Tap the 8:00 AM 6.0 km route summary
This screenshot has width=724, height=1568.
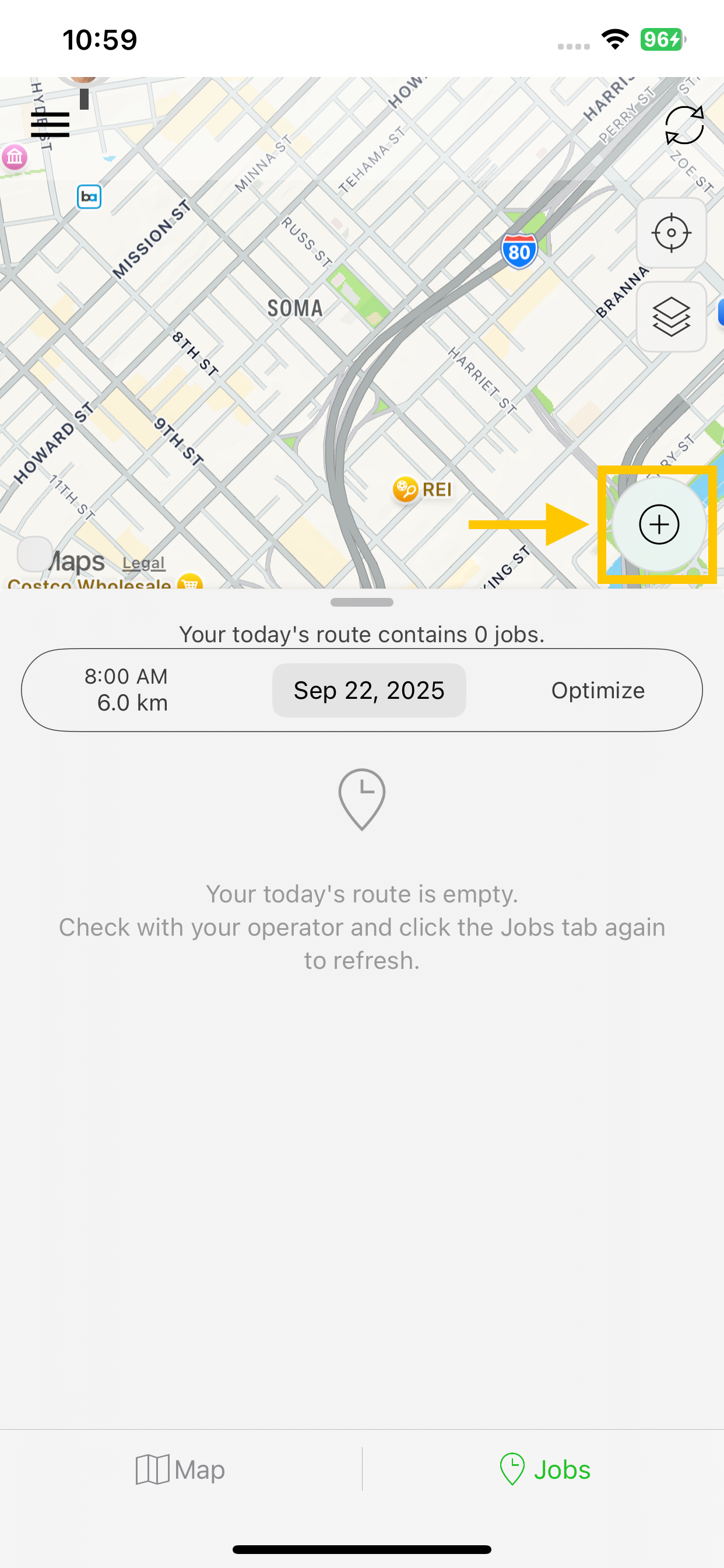pyautogui.click(x=126, y=689)
